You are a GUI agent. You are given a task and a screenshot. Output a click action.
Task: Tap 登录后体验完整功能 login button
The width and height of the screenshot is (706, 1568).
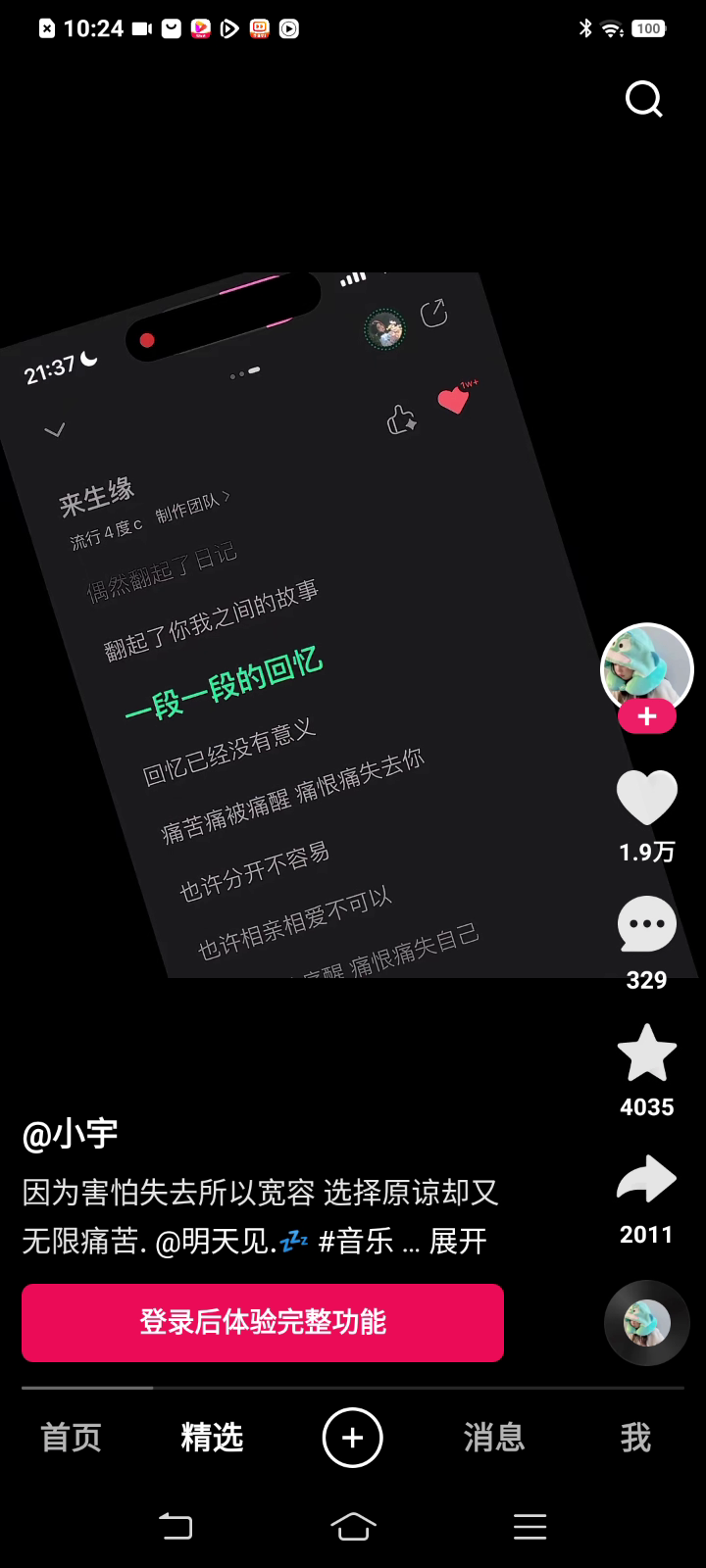pos(263,1322)
